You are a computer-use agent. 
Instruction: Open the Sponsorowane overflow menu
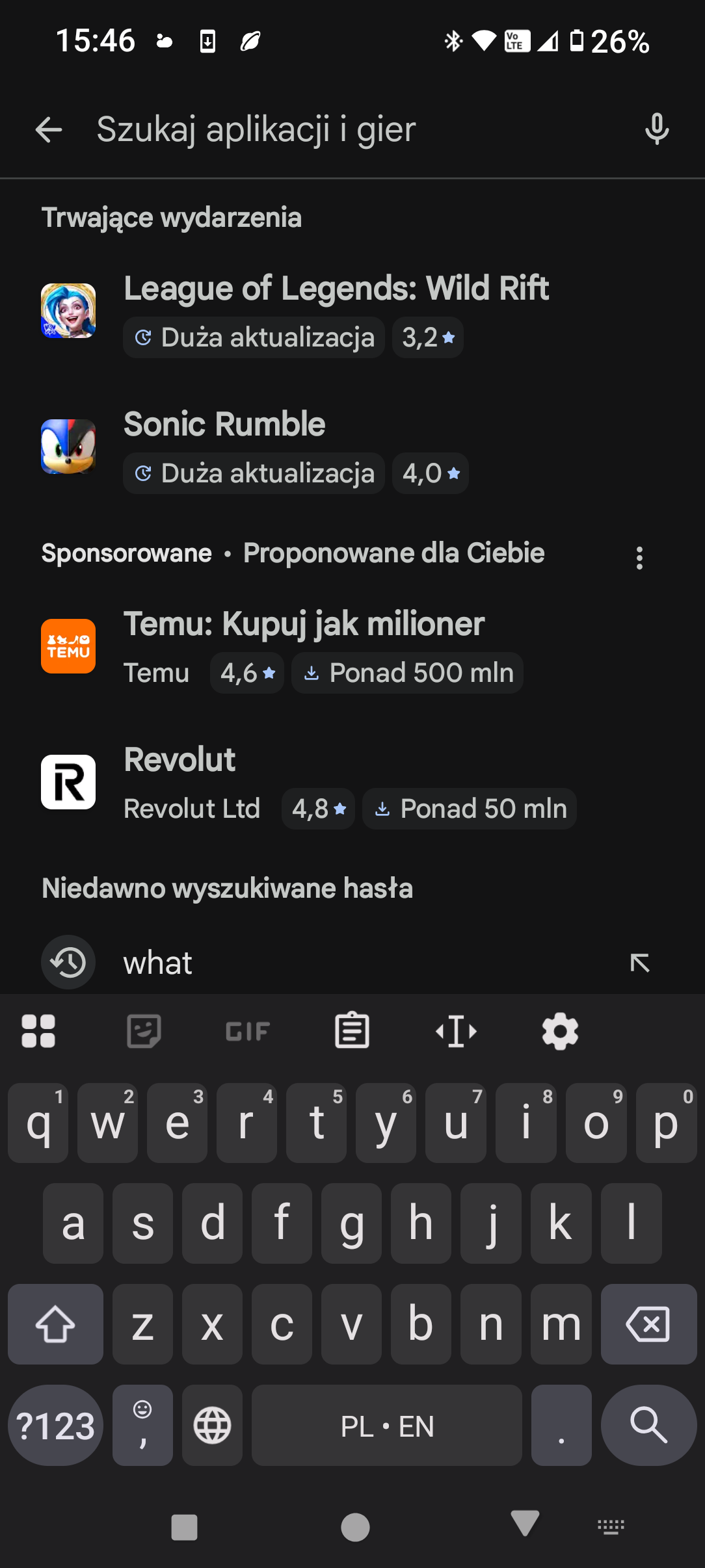(639, 558)
